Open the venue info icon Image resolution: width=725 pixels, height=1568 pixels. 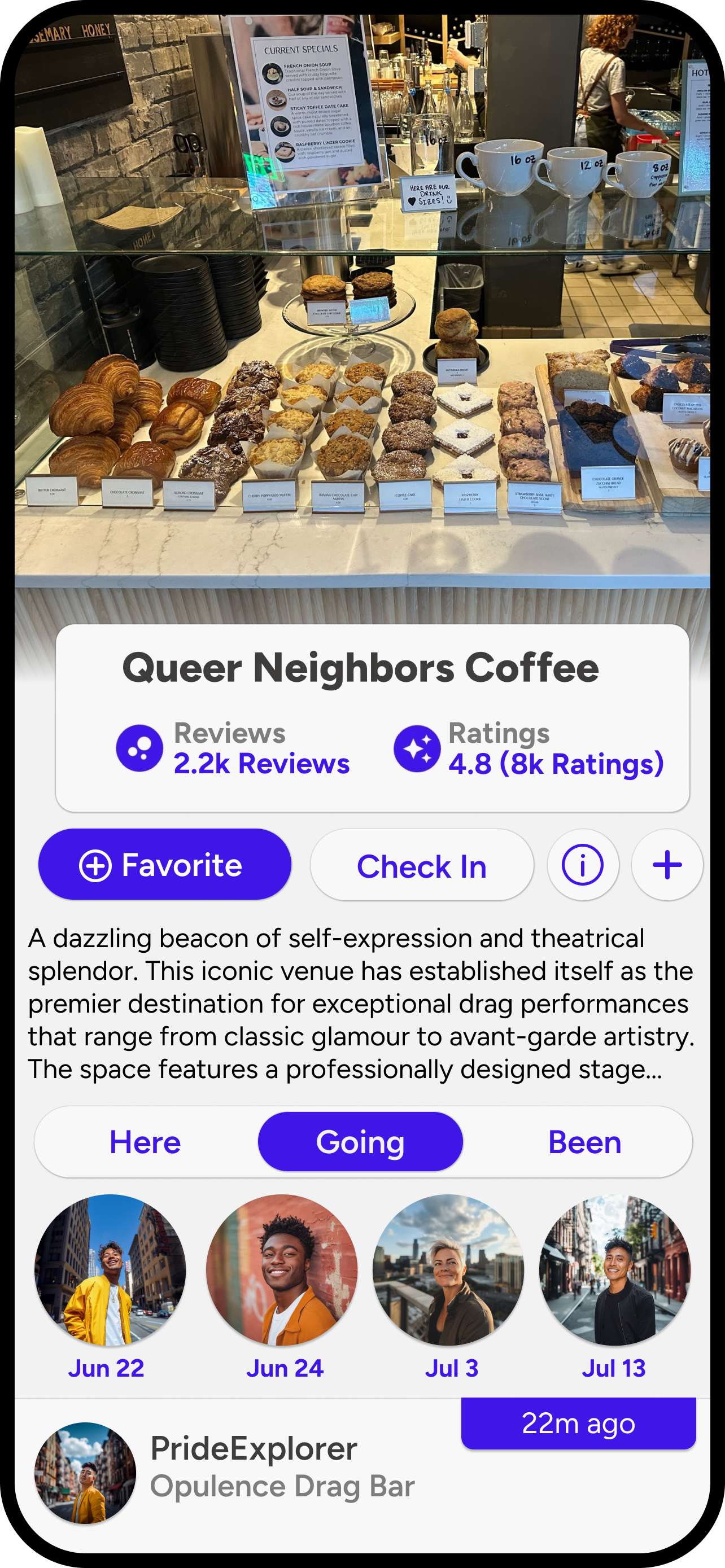[583, 865]
